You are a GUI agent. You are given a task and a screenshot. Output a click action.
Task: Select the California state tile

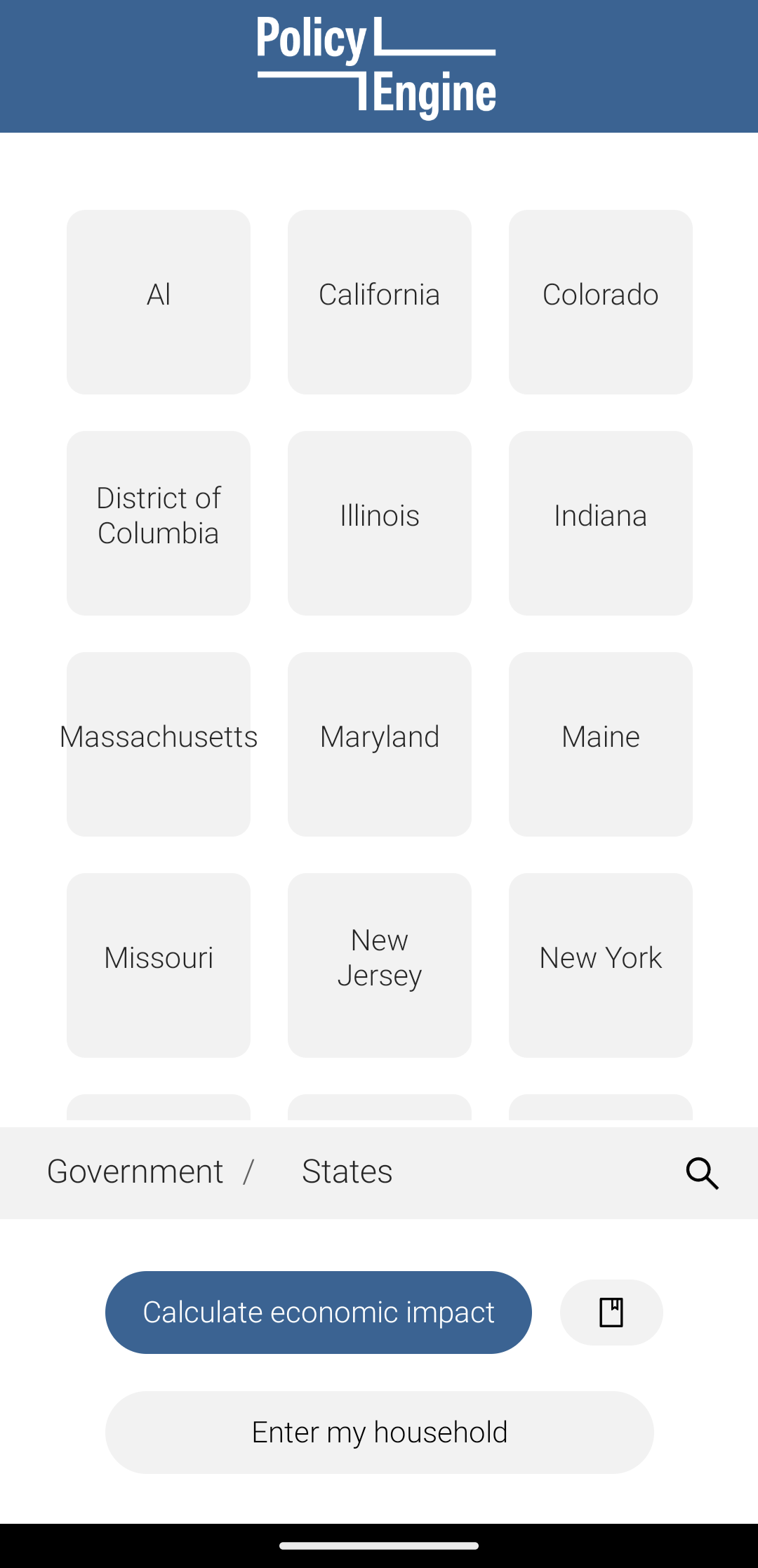click(378, 300)
